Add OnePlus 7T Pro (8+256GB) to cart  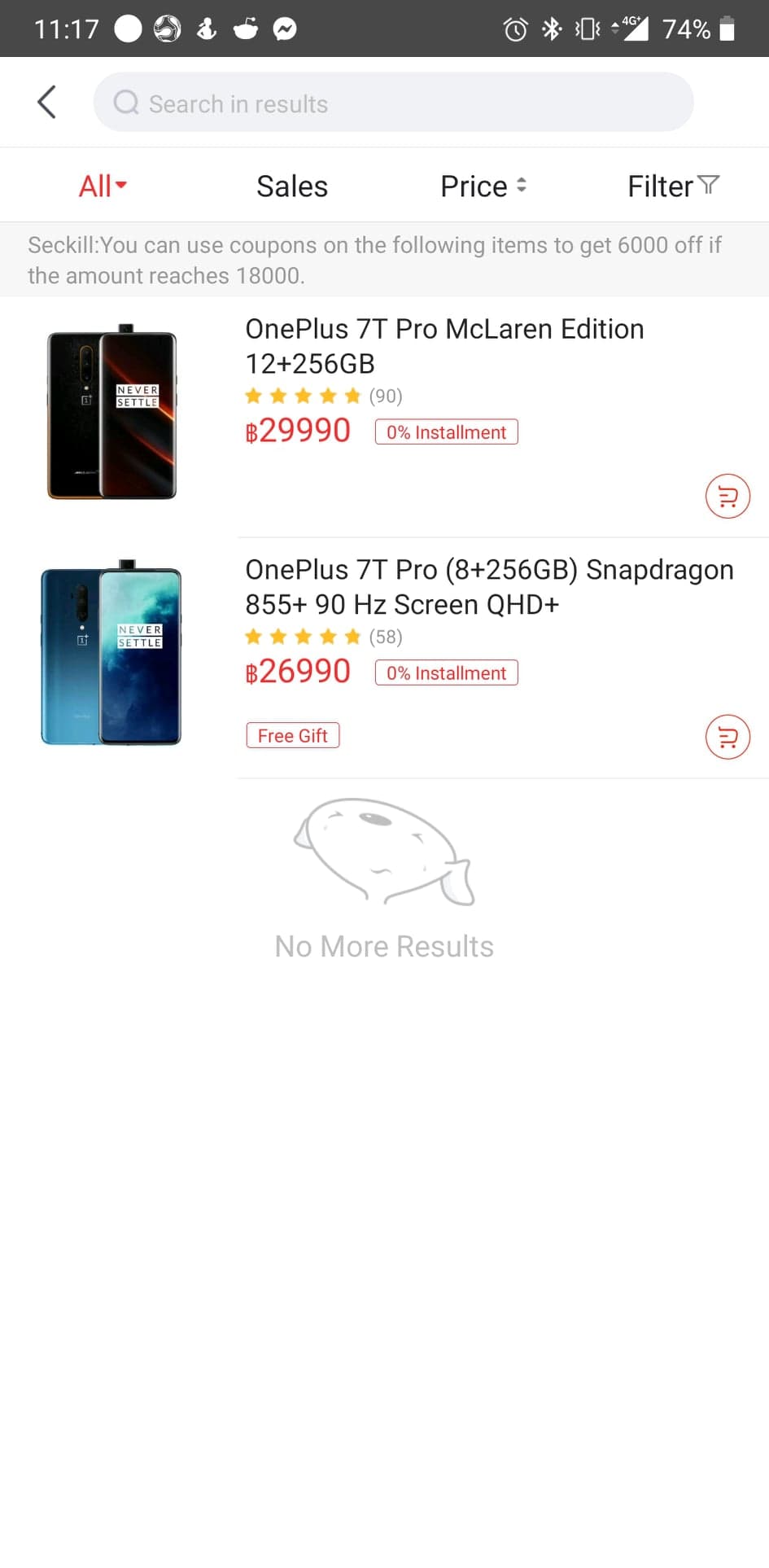pos(727,737)
